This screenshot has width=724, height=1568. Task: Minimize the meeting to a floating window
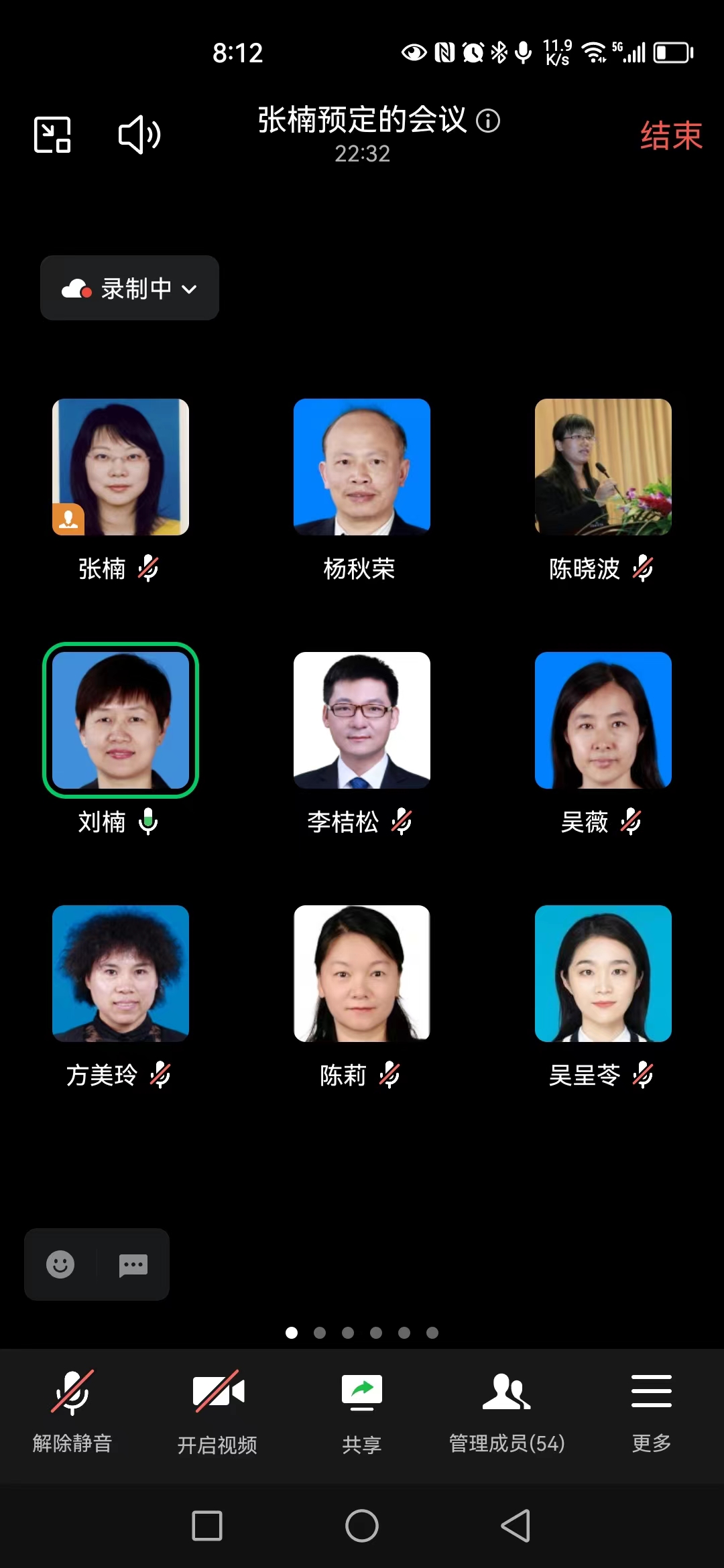(52, 135)
